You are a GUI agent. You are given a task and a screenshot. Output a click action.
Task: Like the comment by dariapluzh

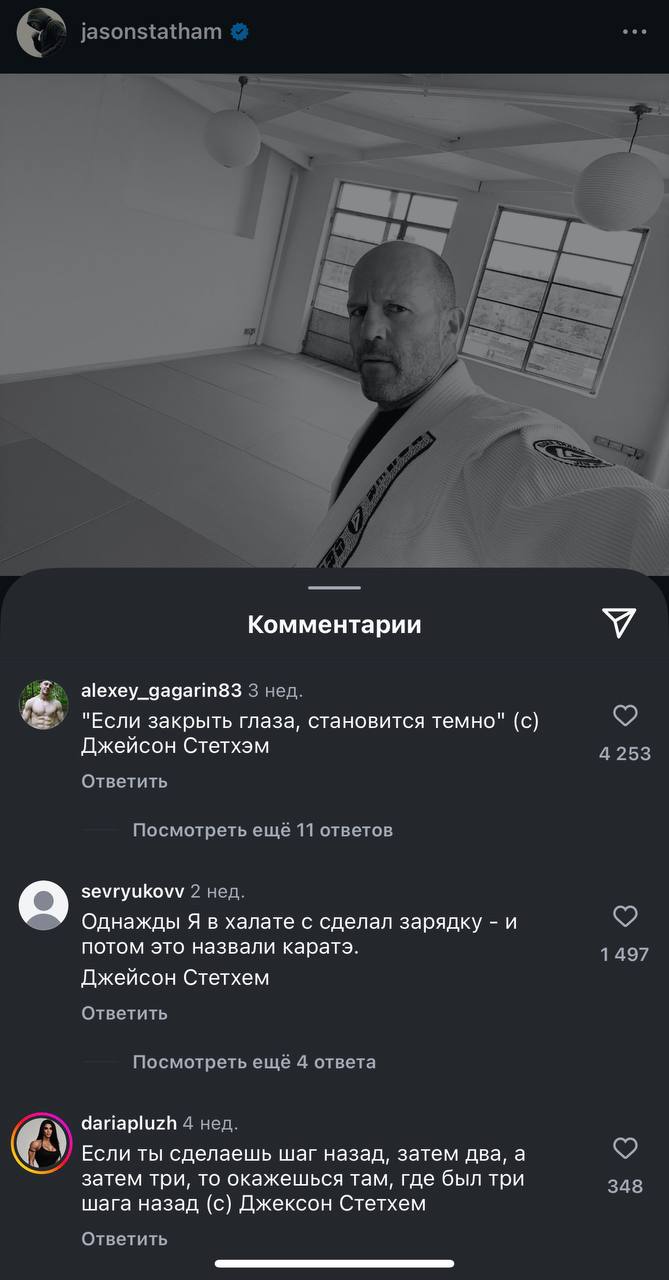[x=625, y=1148]
